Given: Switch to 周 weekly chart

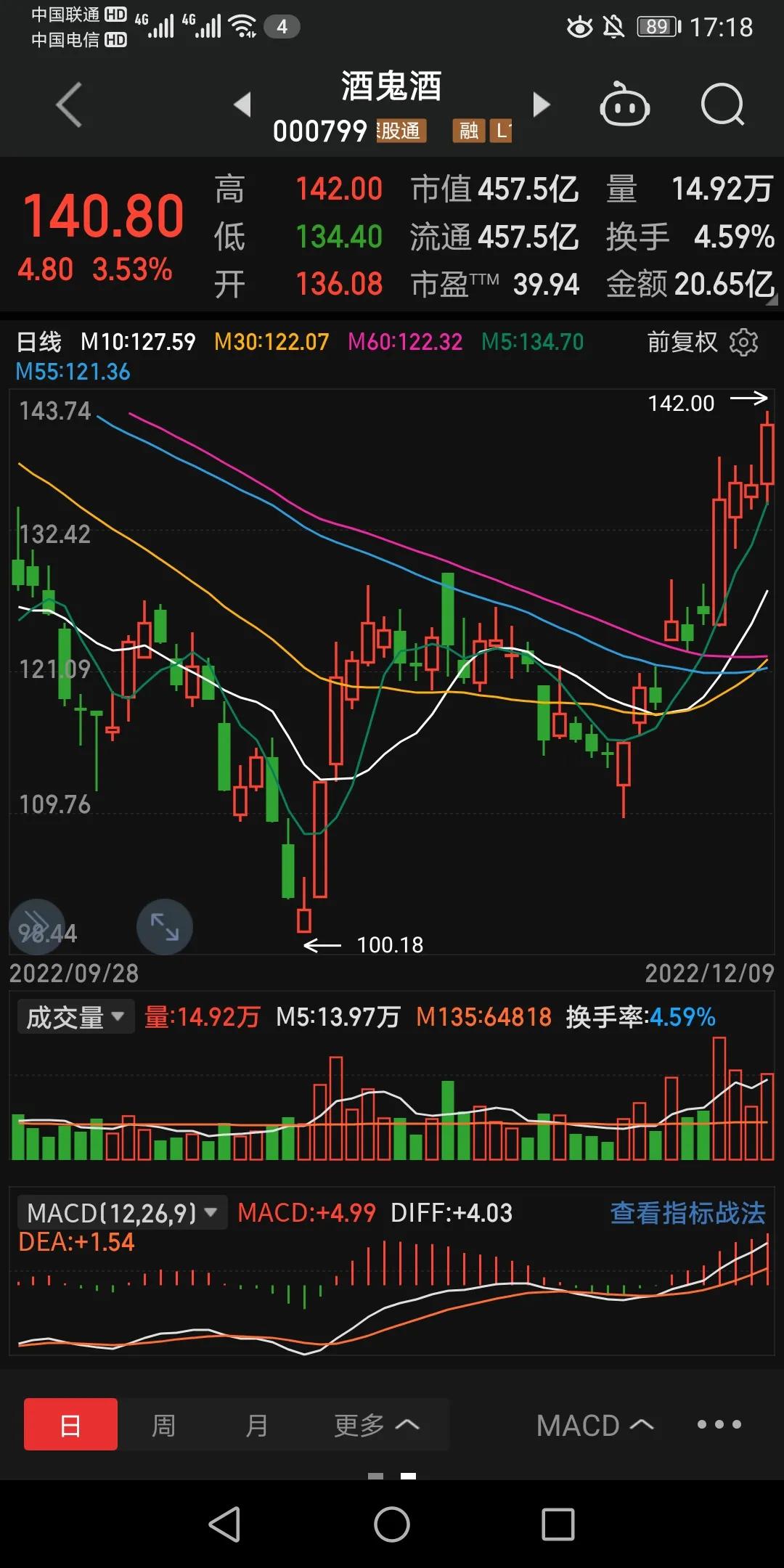Looking at the screenshot, I should tap(163, 1425).
